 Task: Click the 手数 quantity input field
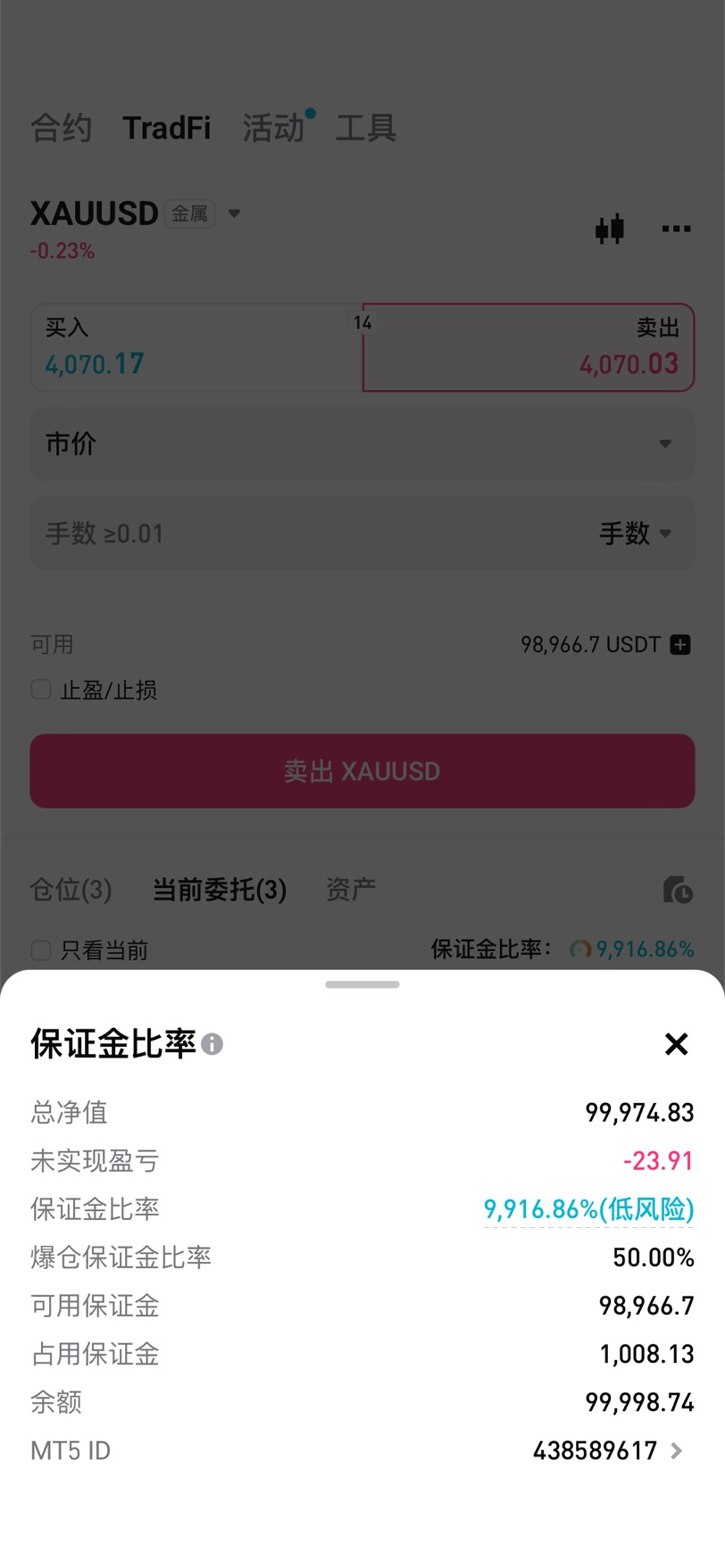[268, 534]
